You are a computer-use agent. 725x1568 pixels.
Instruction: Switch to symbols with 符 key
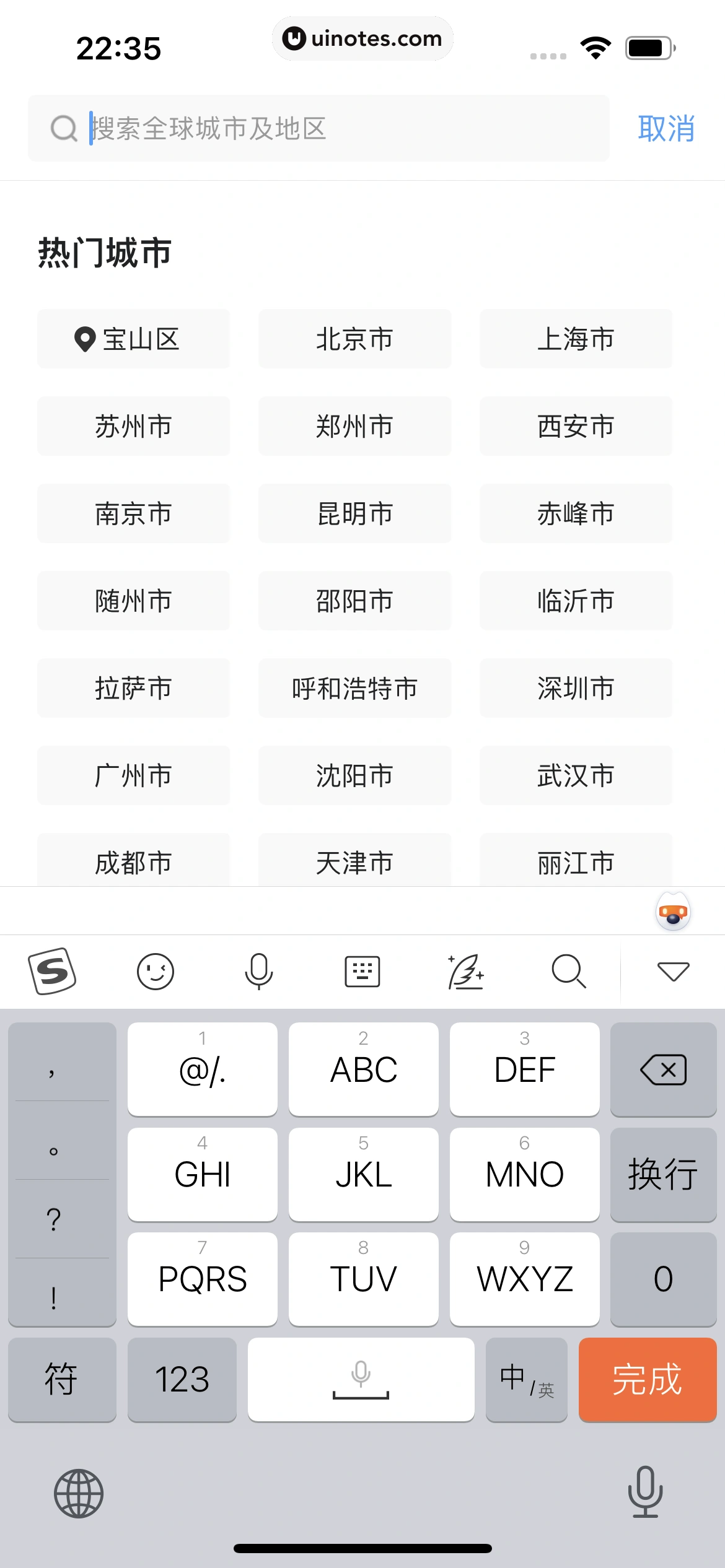62,1380
